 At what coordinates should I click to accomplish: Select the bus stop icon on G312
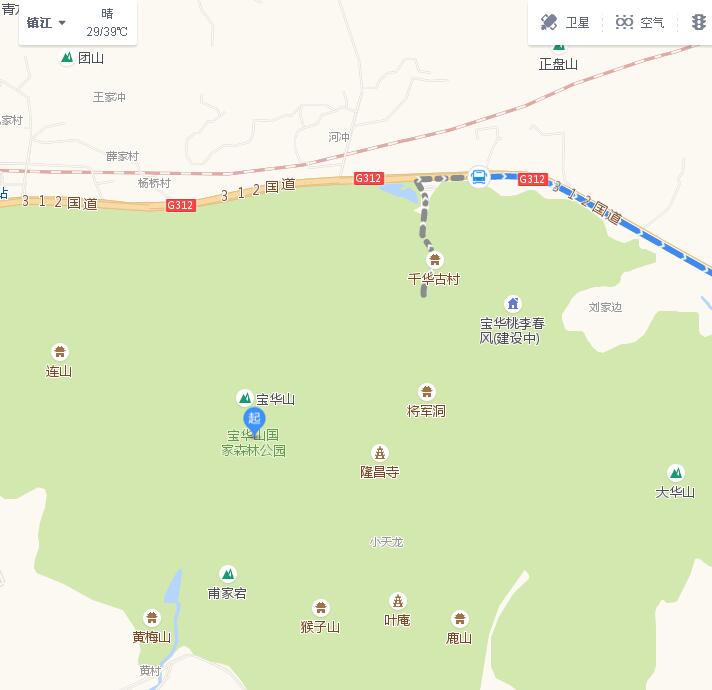(479, 177)
